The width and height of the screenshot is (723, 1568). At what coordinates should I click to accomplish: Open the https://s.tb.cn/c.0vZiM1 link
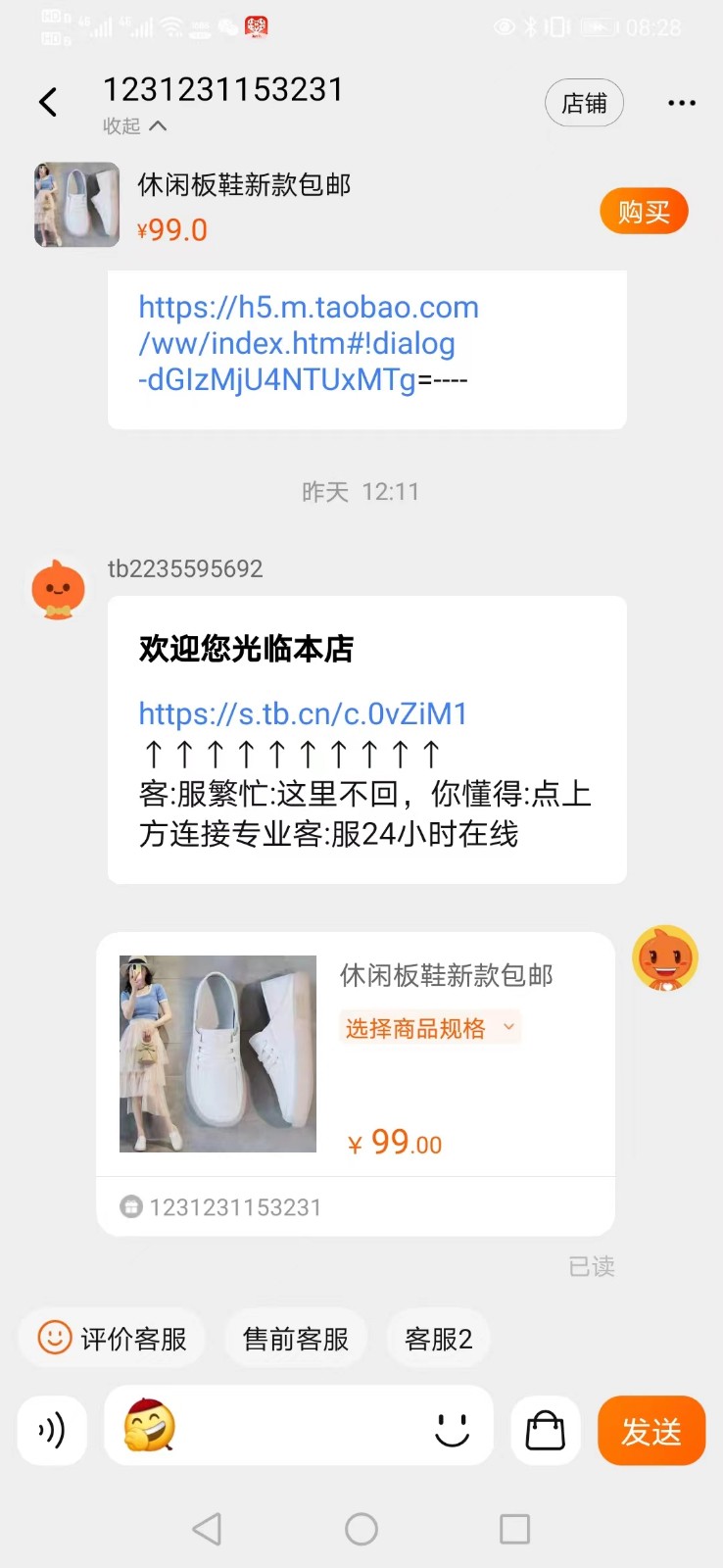point(305,713)
